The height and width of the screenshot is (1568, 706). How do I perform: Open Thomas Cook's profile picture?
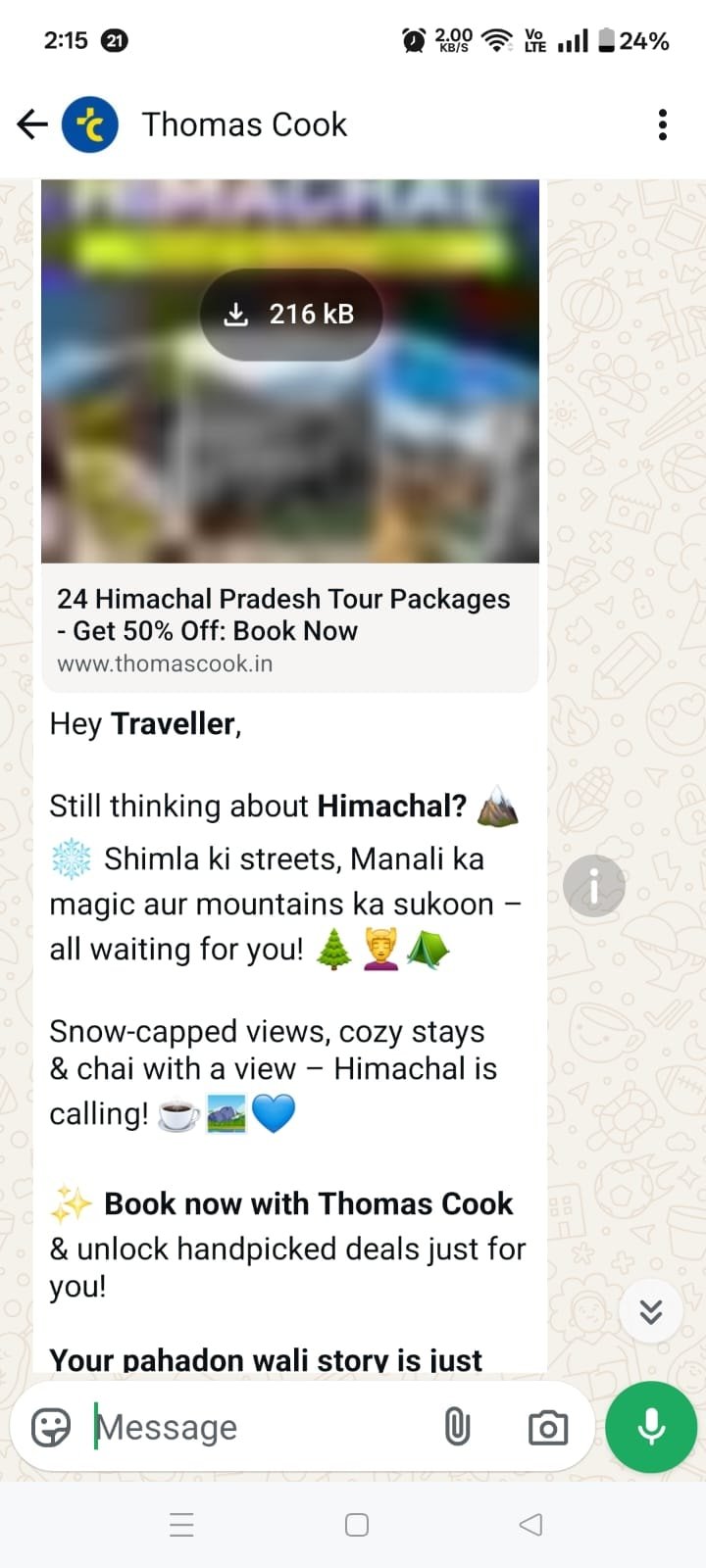point(88,123)
